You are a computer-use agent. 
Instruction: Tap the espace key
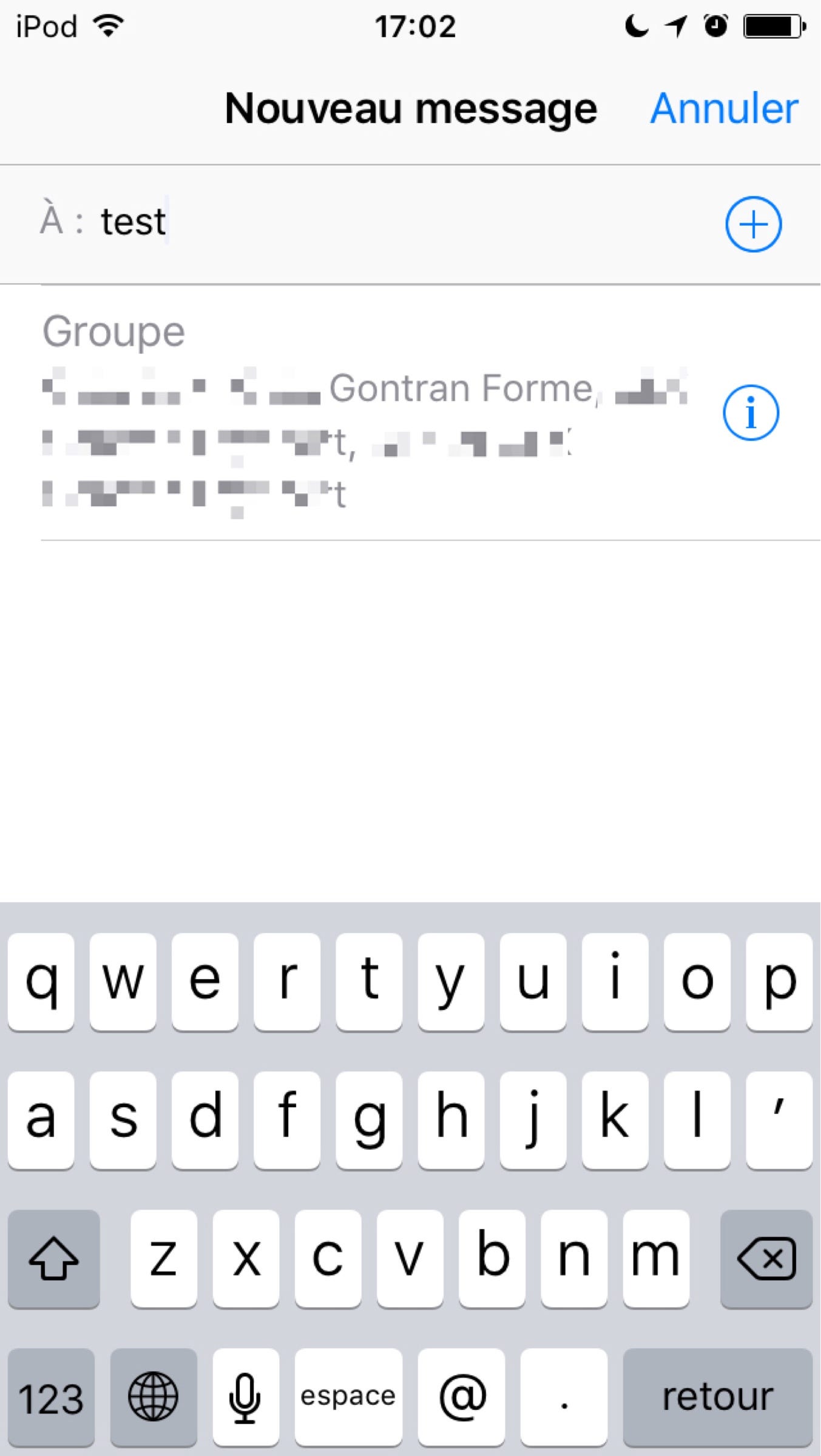[x=348, y=1397]
